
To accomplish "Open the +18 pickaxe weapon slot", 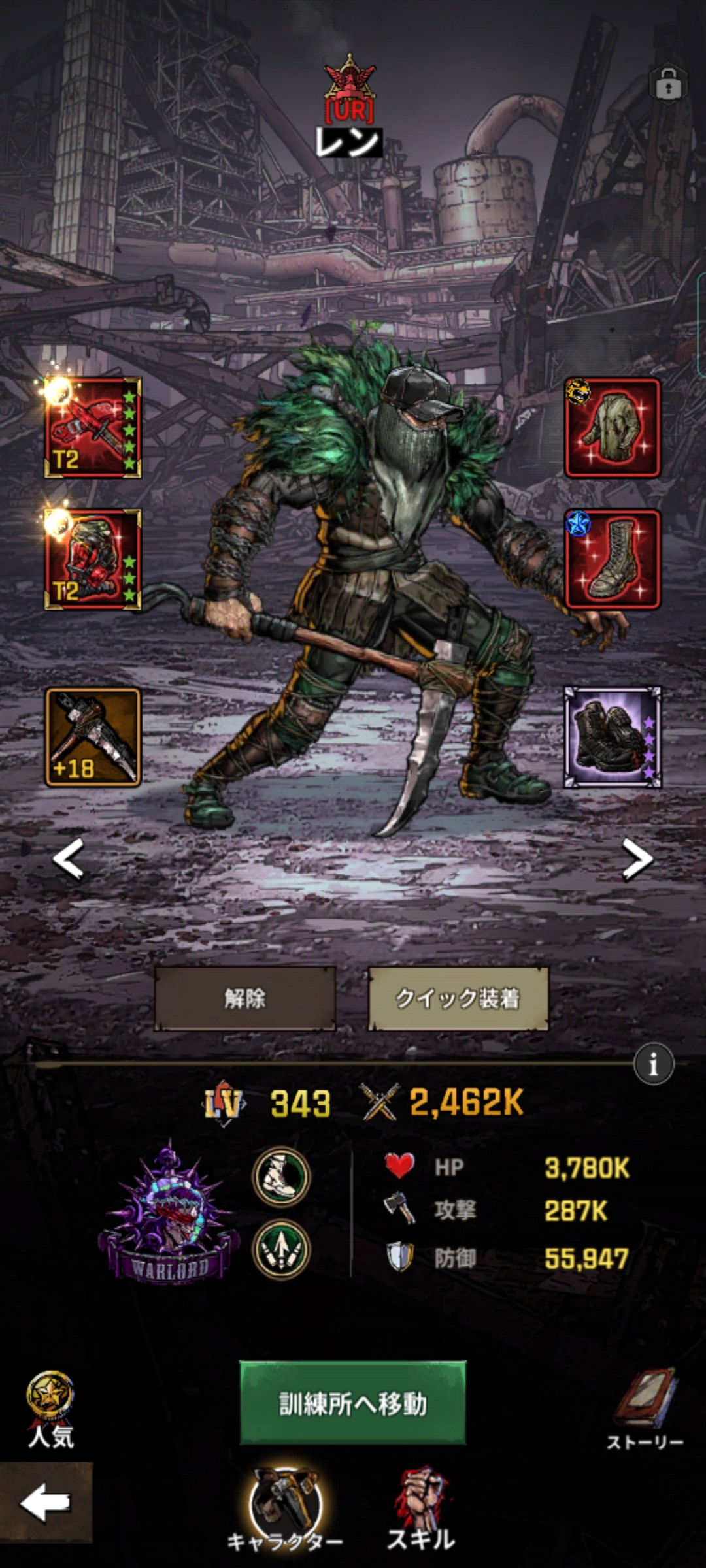I will pos(93,737).
